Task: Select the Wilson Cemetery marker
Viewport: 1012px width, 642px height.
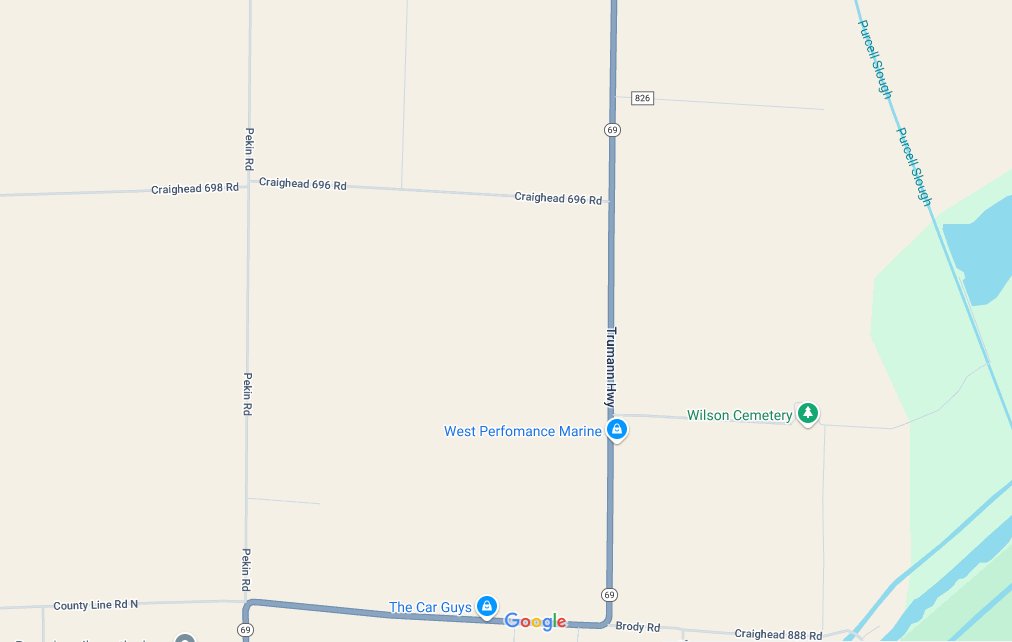Action: point(808,413)
